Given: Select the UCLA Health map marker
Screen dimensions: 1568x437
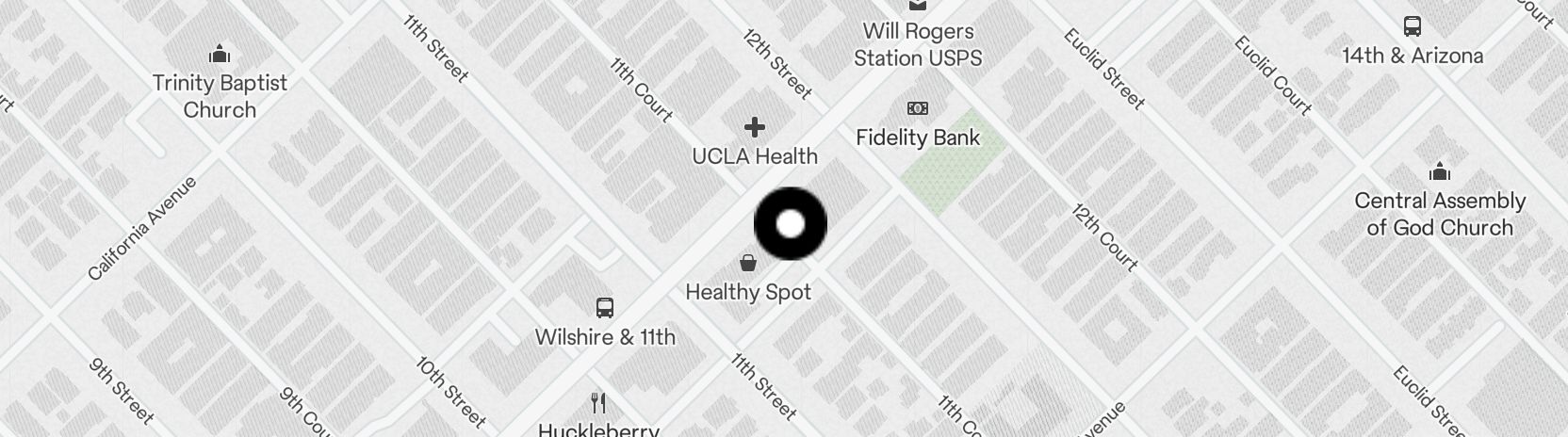Looking at the screenshot, I should click(754, 128).
